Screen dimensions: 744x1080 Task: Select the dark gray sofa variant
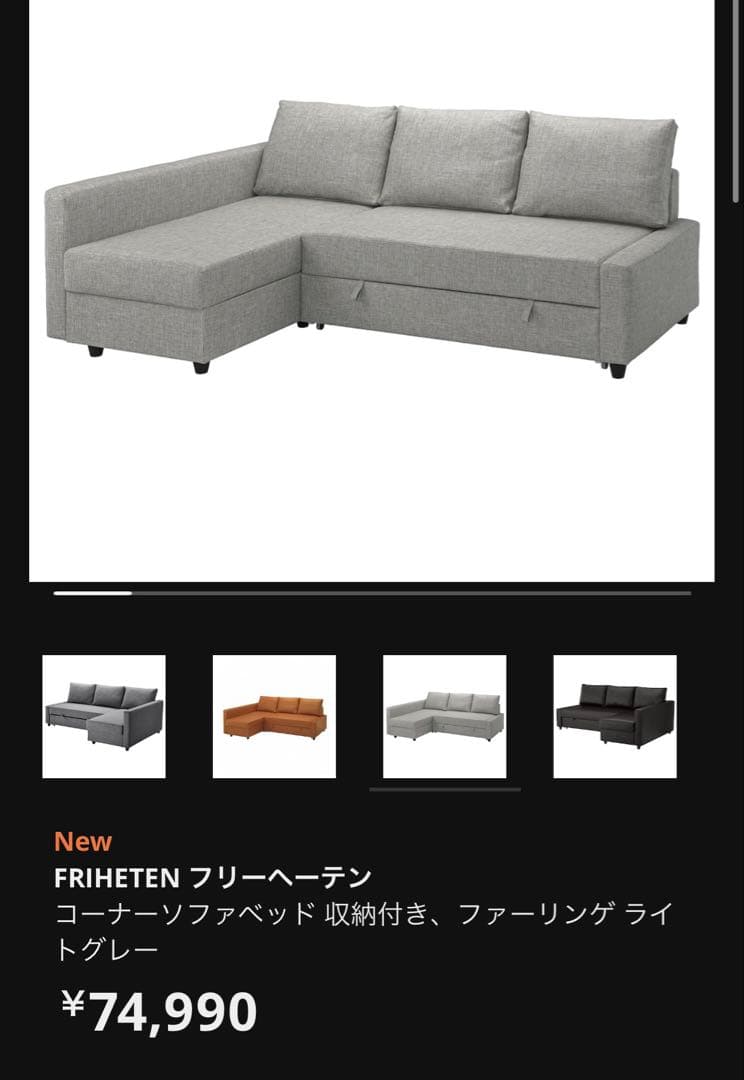click(104, 716)
